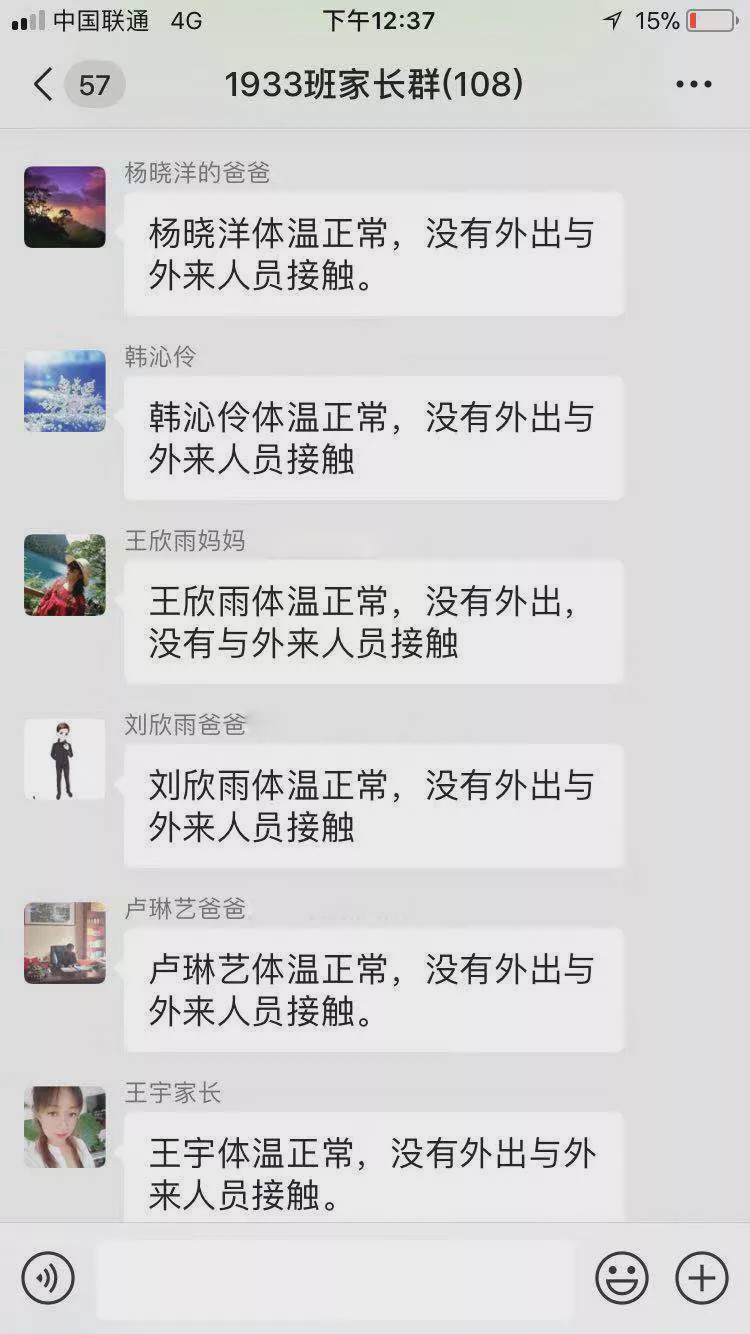Open 卢琳艺爸爸's avatar profile
Viewport: 750px width, 1334px height.
tap(65, 943)
